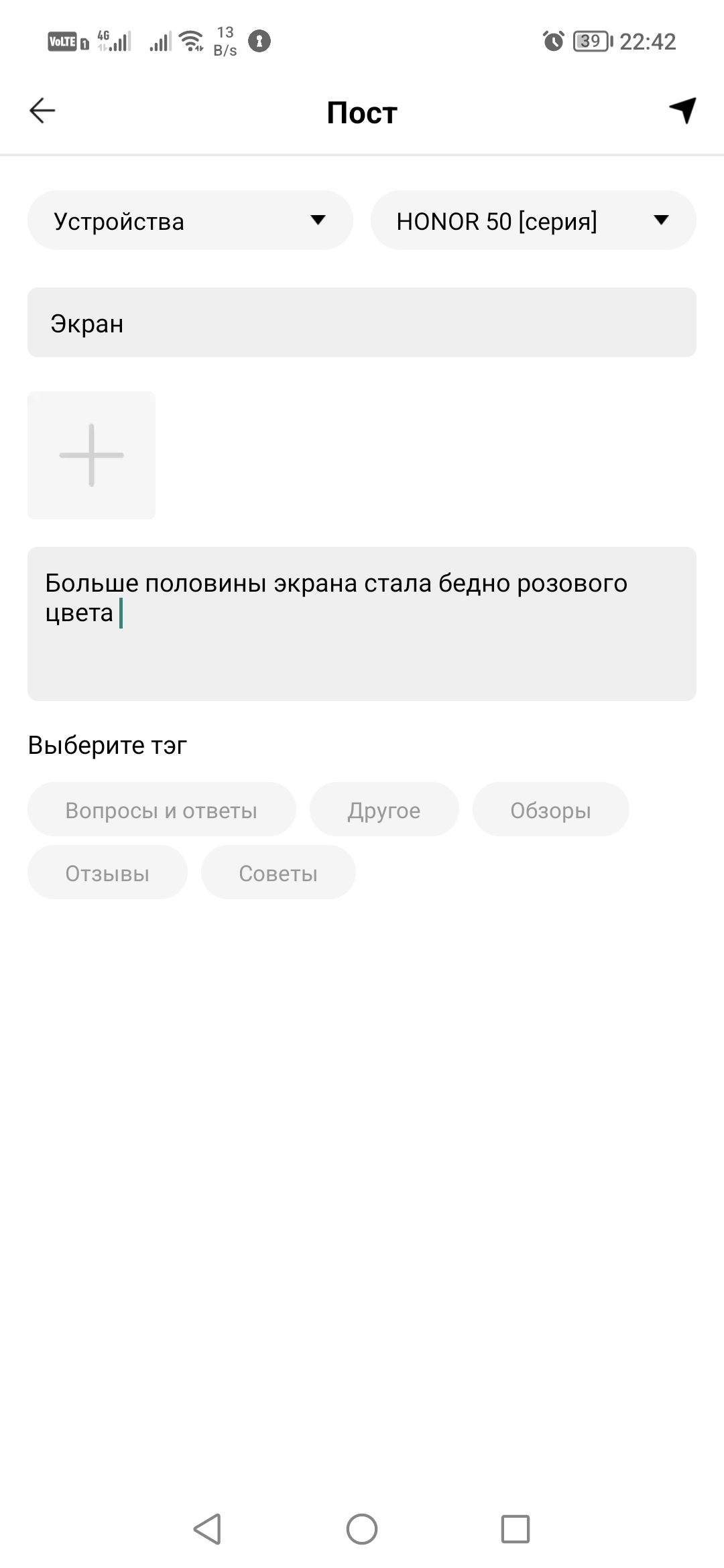This screenshot has width=724, height=1568.
Task: Add an image with the plus tile
Action: click(x=91, y=455)
